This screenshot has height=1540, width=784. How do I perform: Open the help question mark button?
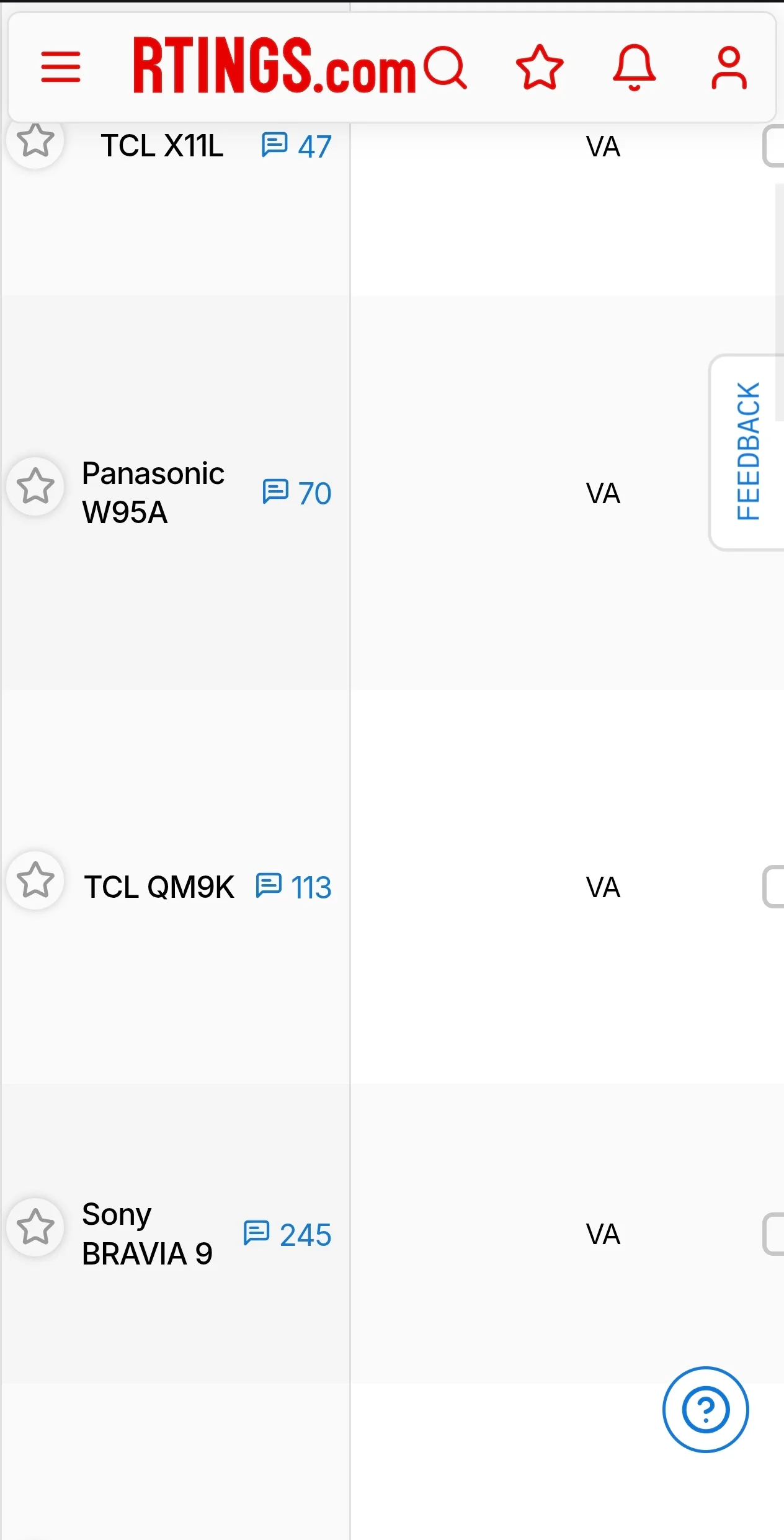(706, 1410)
